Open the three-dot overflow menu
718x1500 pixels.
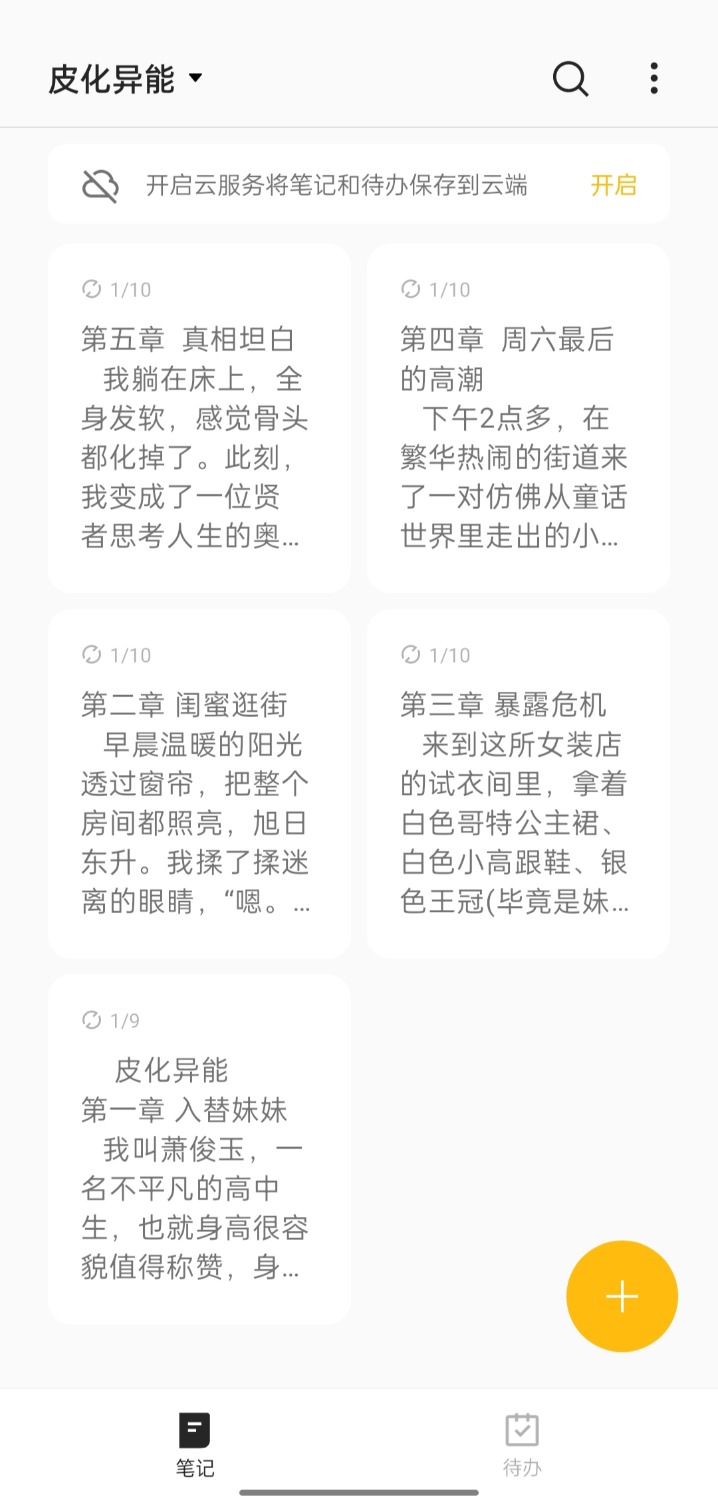[653, 78]
